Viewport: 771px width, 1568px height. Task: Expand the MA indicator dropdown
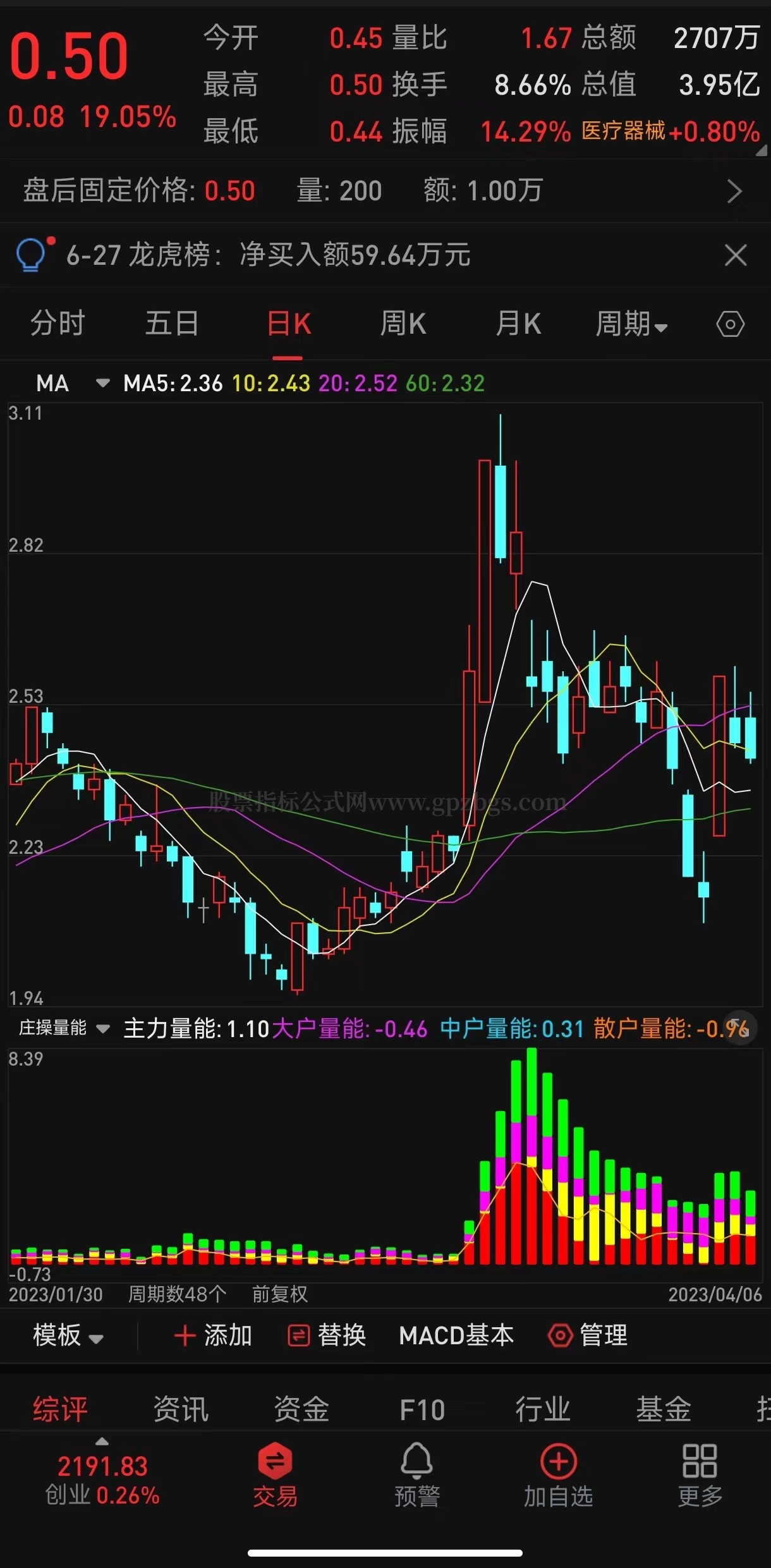[102, 383]
